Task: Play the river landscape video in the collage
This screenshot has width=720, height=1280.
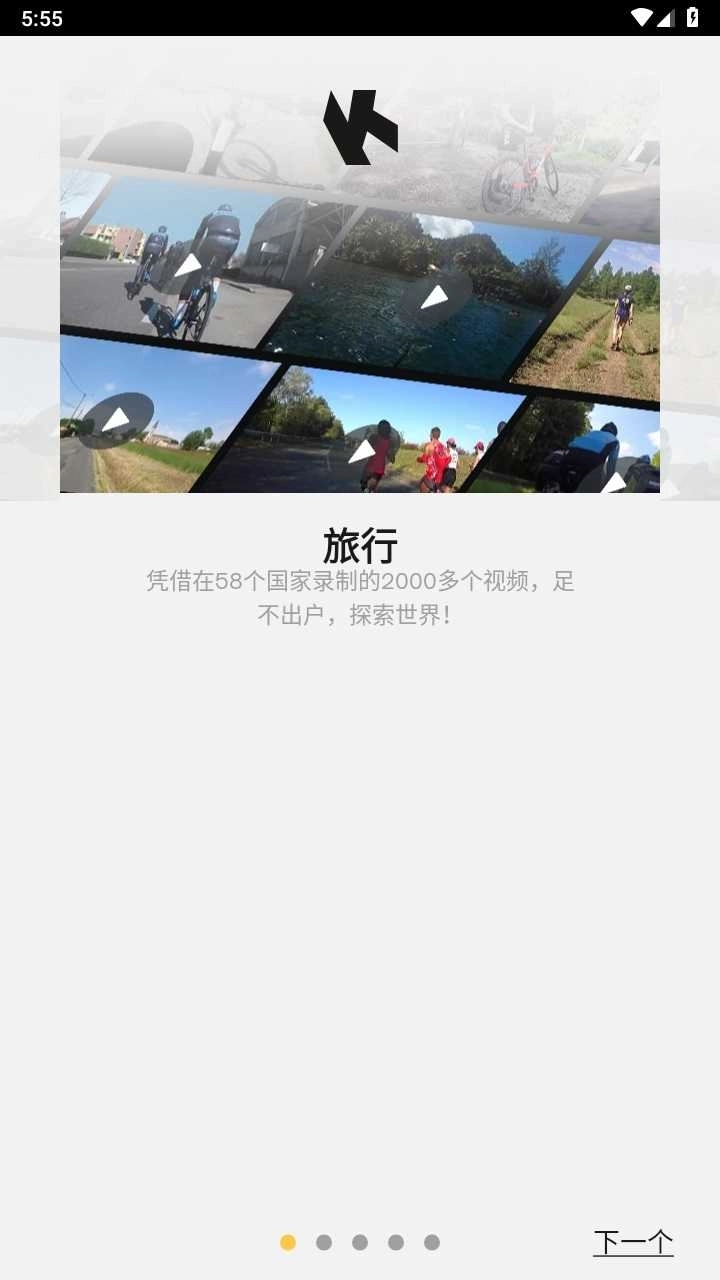Action: click(437, 297)
